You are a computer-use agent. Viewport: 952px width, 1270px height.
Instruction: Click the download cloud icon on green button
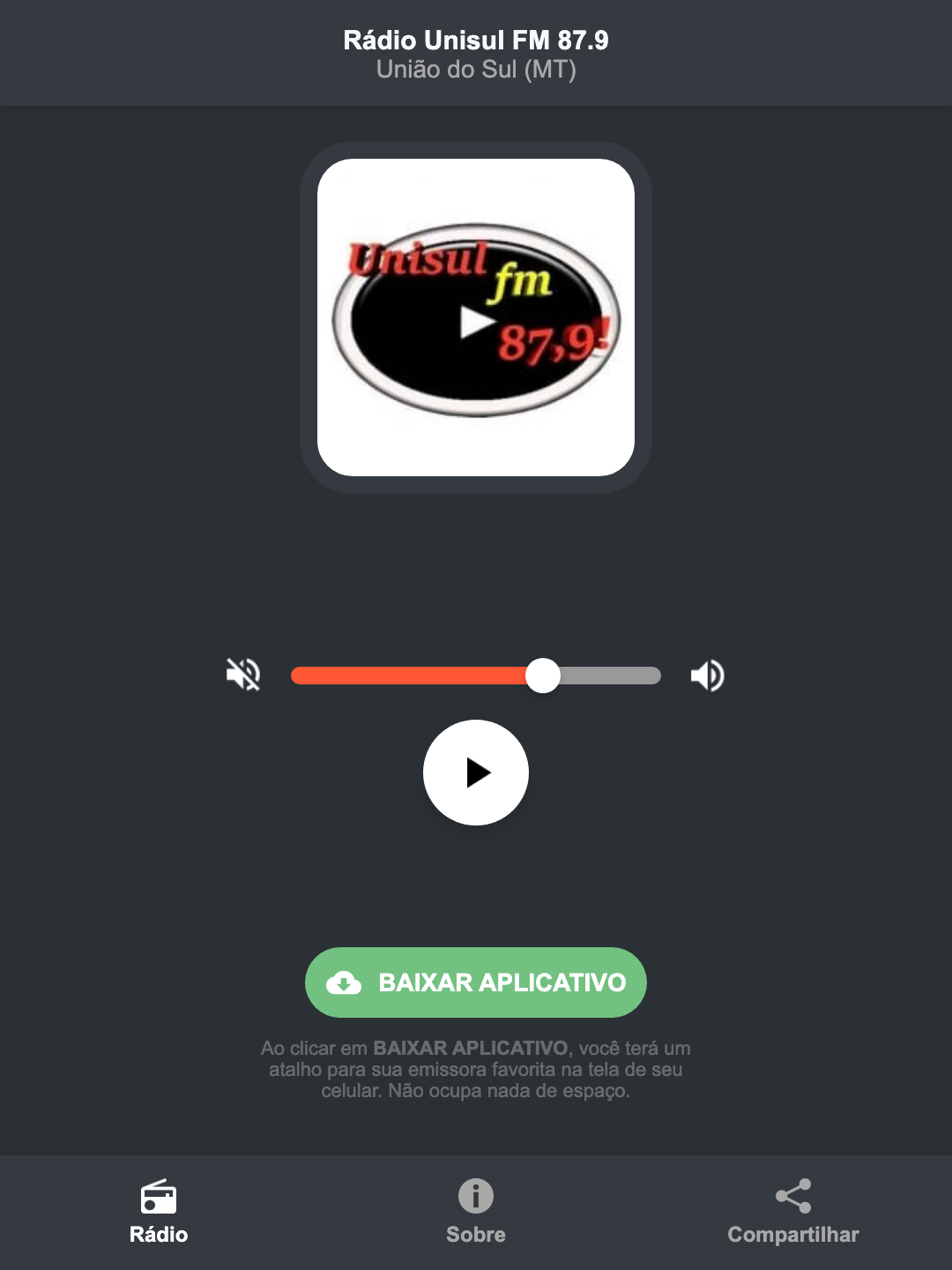tap(346, 982)
